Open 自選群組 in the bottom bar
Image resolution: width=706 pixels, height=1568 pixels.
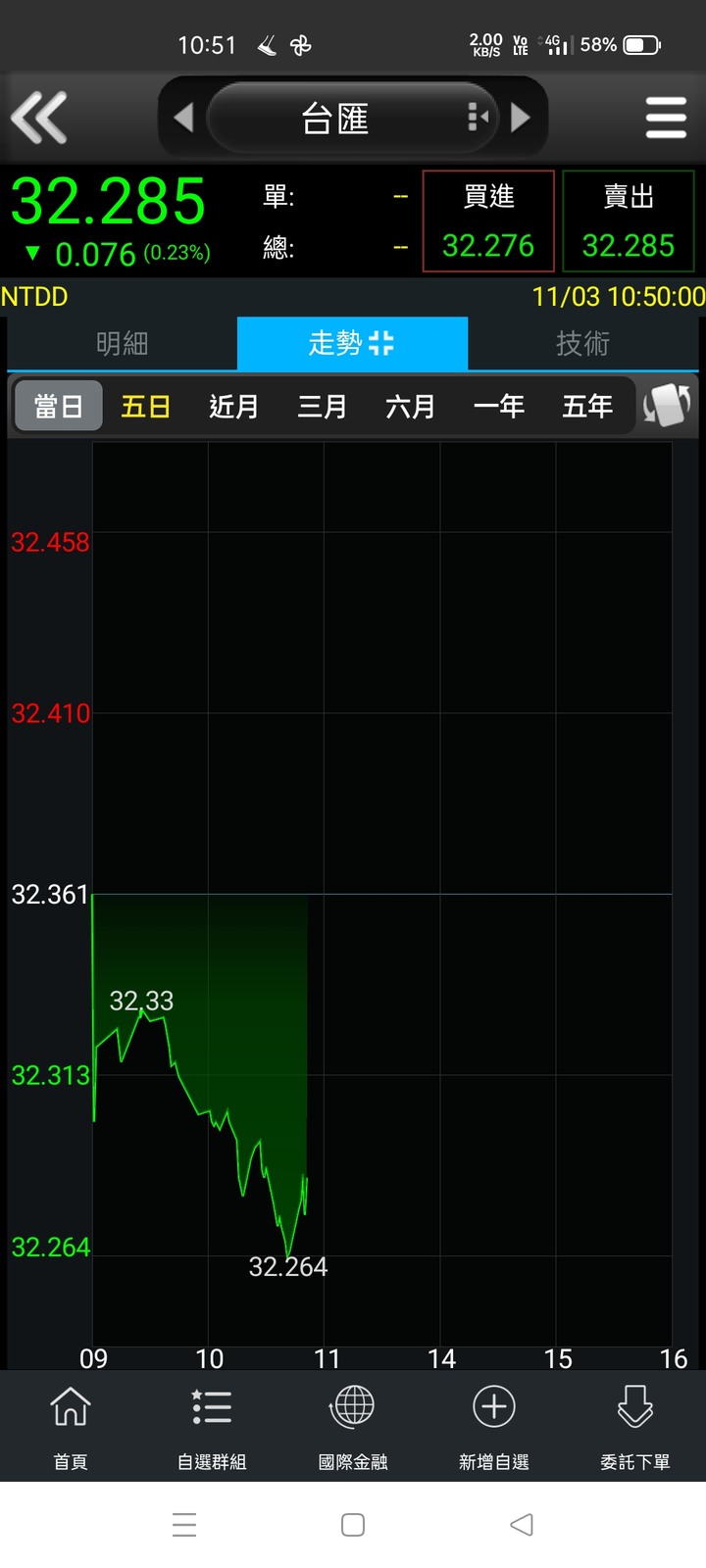pyautogui.click(x=212, y=1427)
